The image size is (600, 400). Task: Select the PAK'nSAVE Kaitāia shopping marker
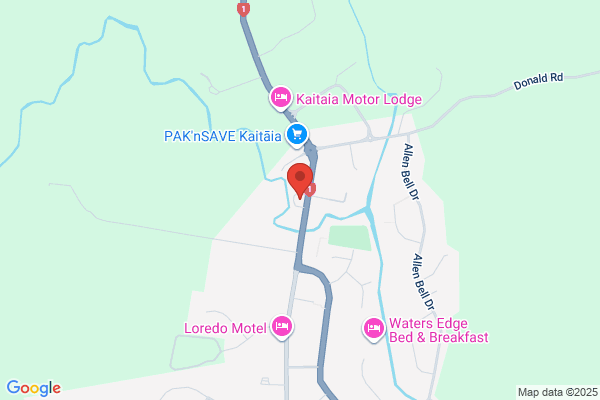(297, 135)
